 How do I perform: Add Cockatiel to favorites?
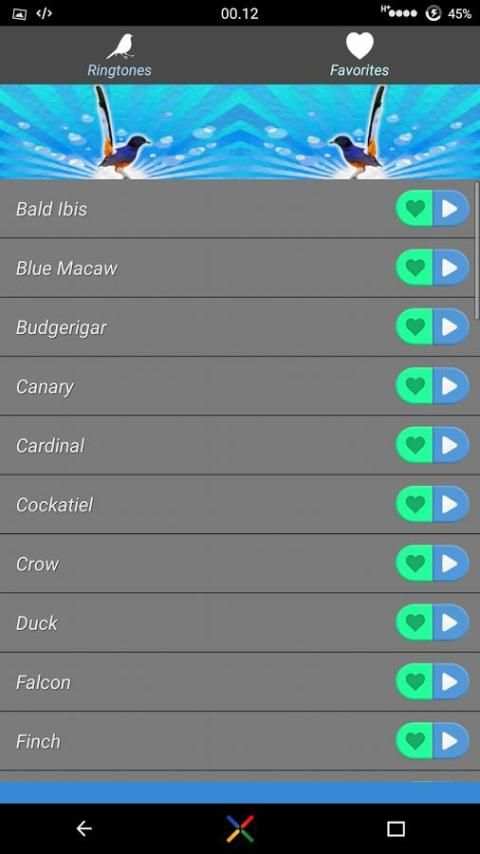tap(415, 505)
